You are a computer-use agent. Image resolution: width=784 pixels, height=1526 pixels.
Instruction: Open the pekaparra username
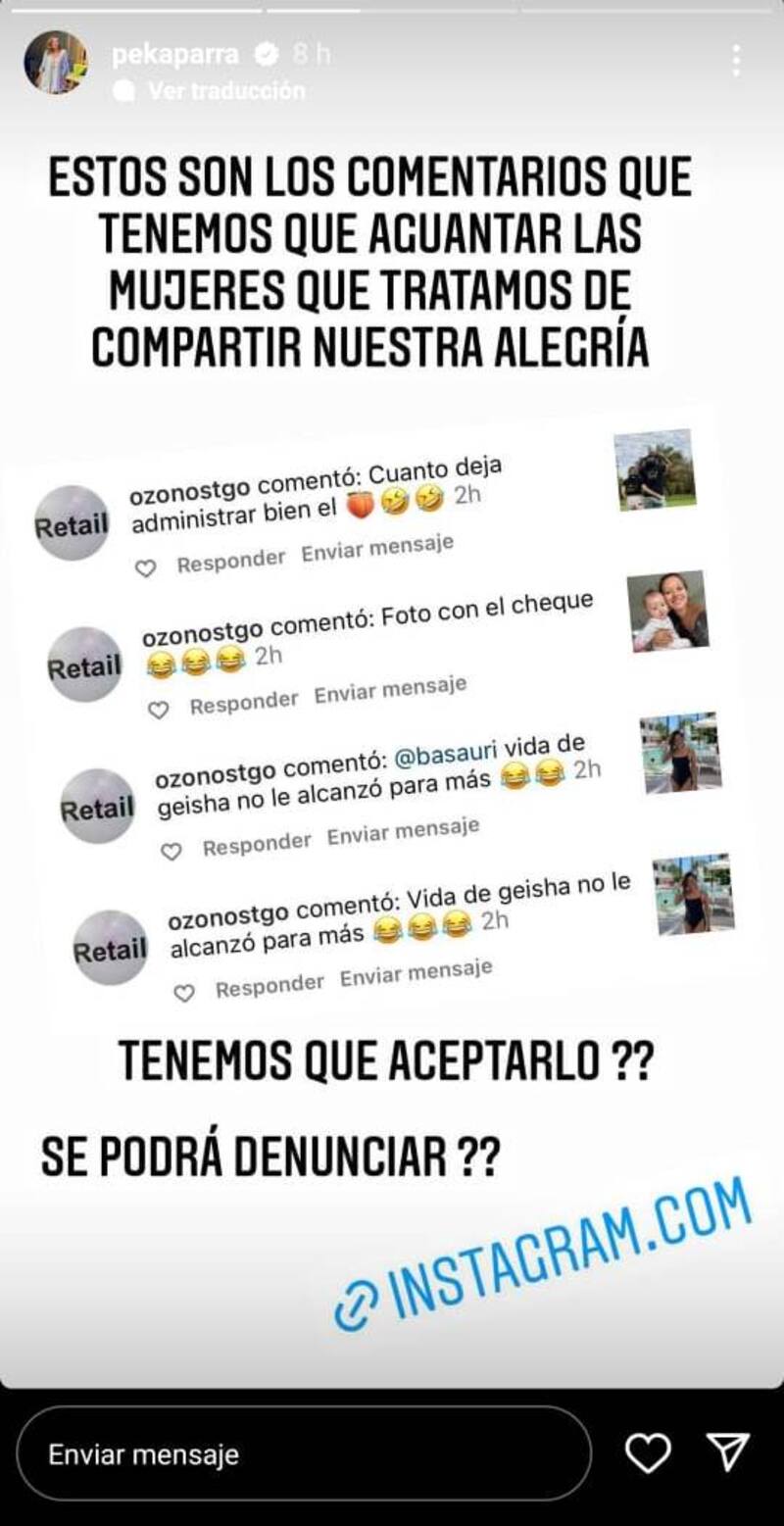174,55
